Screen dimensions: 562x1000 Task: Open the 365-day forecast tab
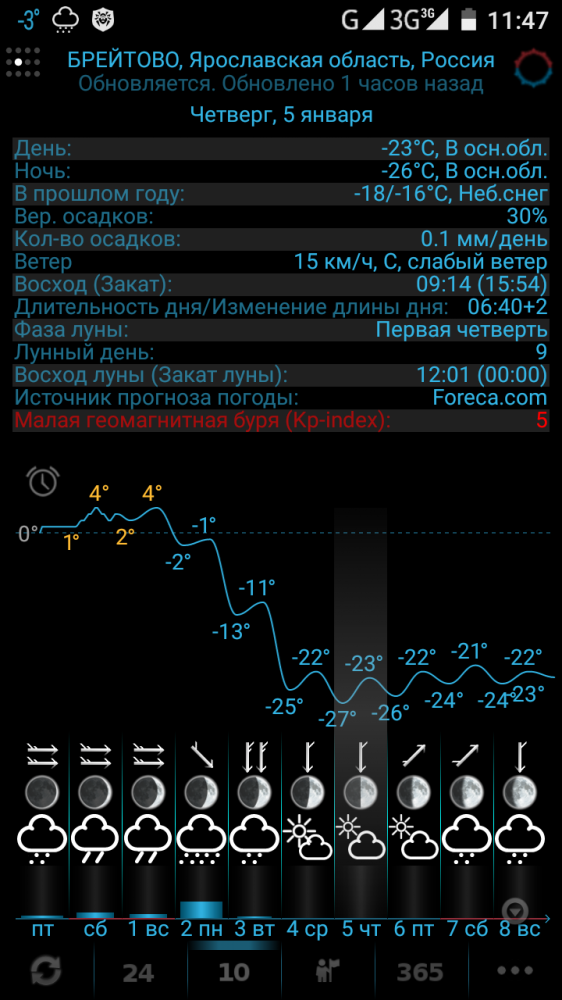click(419, 972)
